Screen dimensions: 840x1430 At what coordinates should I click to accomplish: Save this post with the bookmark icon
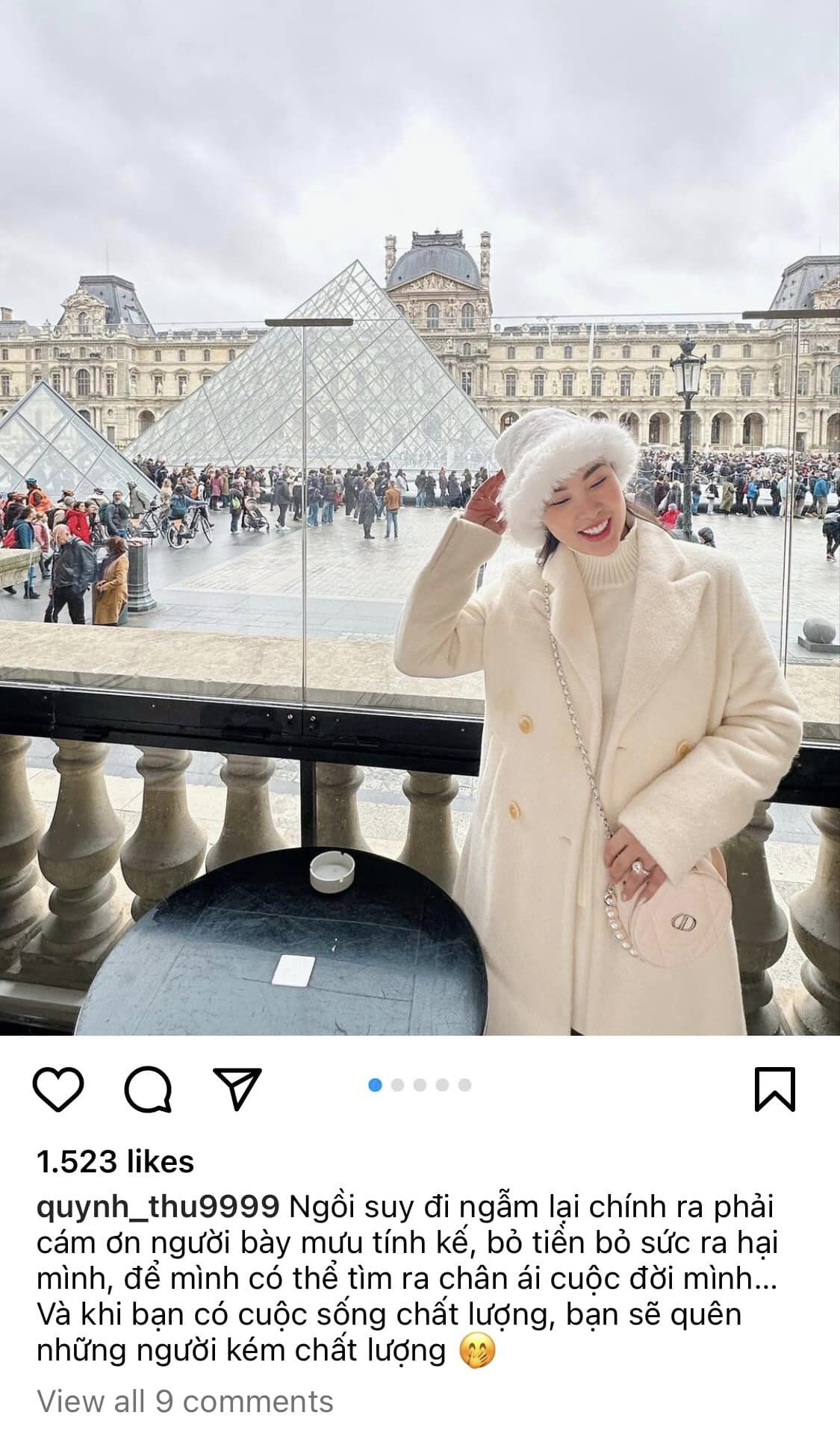(774, 1090)
